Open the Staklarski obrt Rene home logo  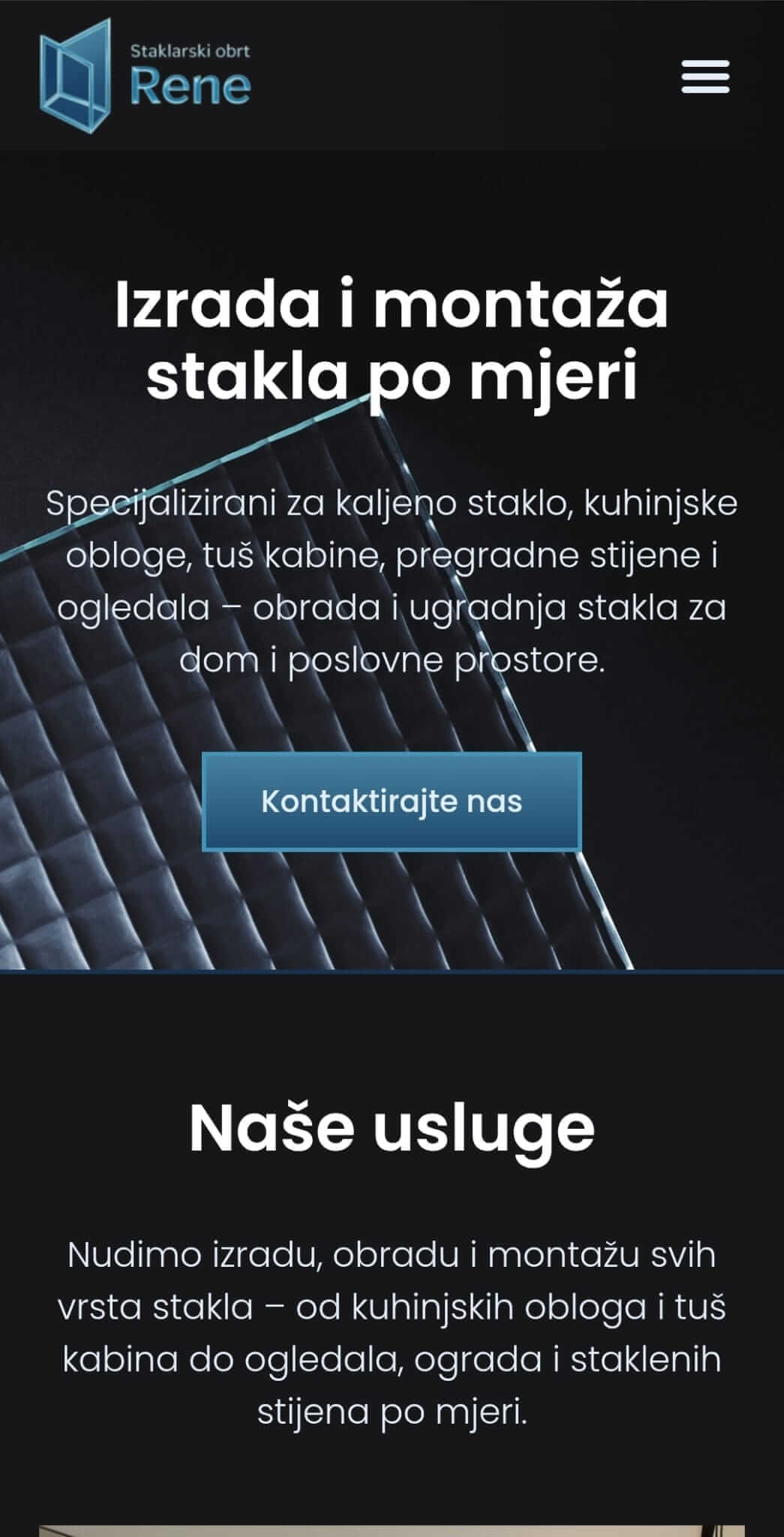tap(145, 77)
